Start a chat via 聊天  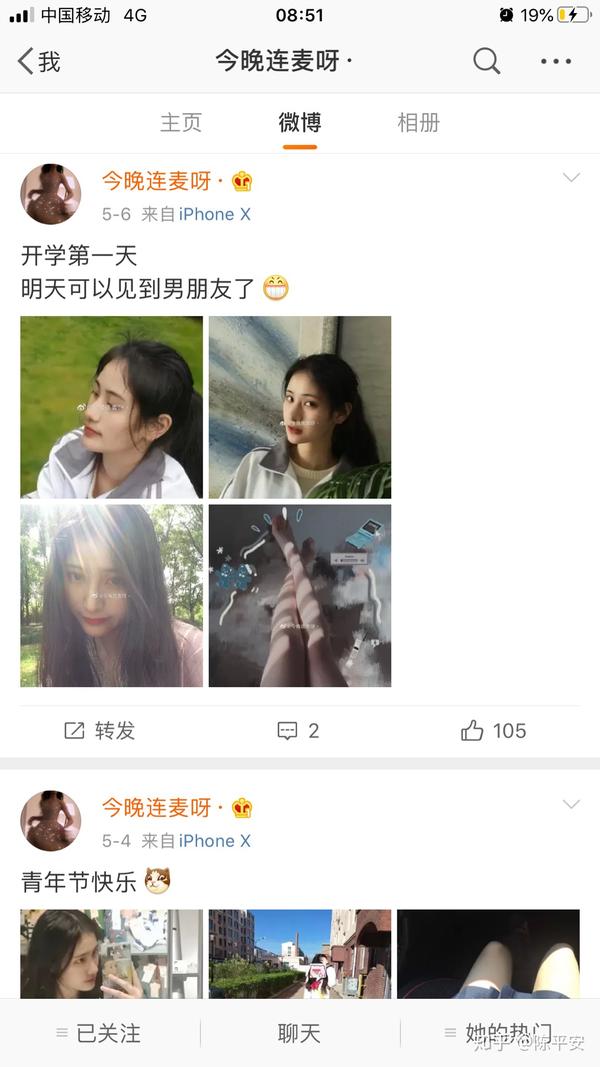299,1033
